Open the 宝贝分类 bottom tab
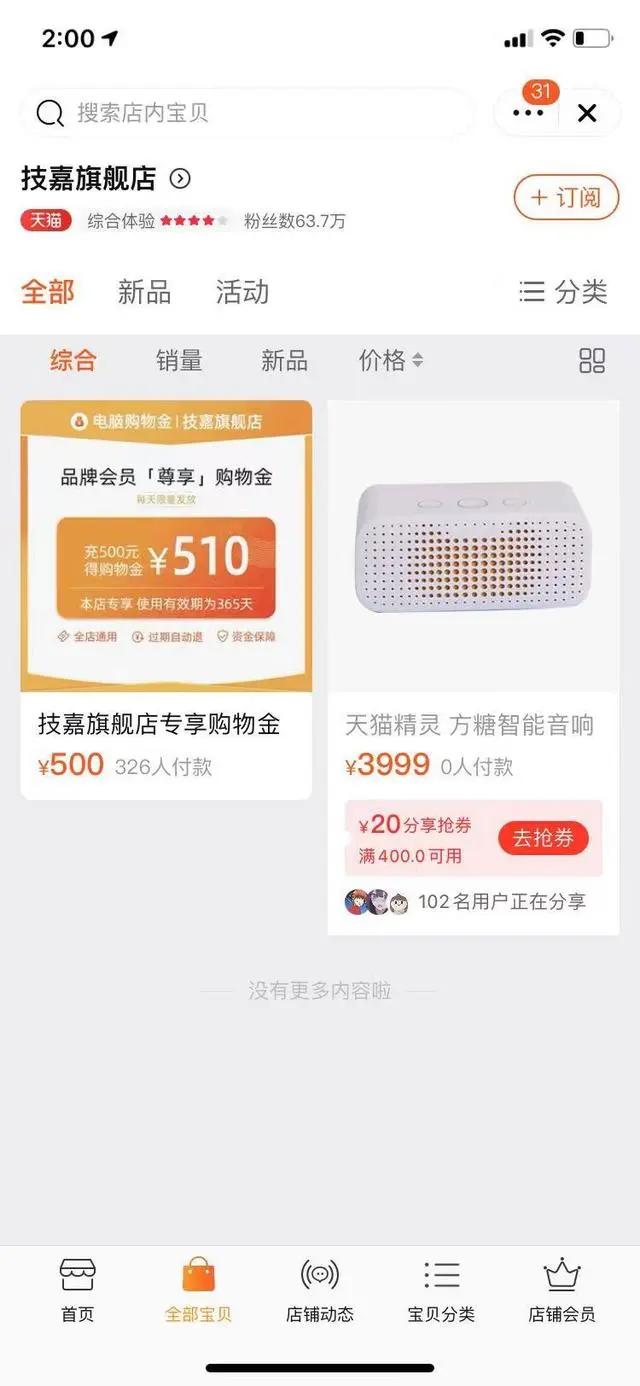 tap(441, 1291)
